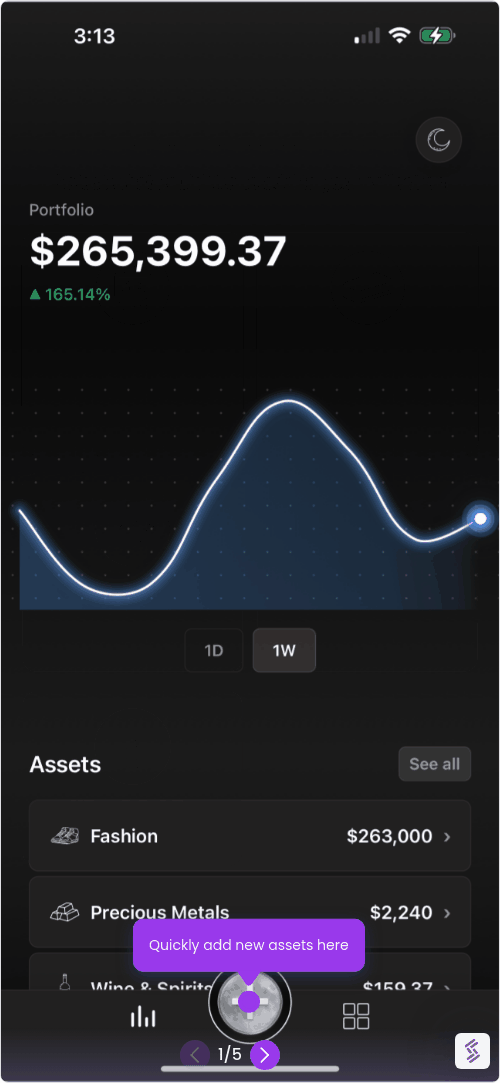Screen dimensions: 500x1083
Task: Go to next walkthrough step arrow
Action: 265,1055
